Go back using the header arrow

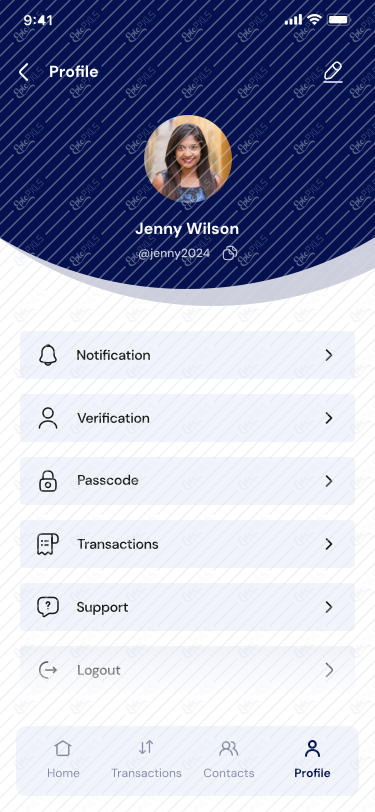coord(24,72)
